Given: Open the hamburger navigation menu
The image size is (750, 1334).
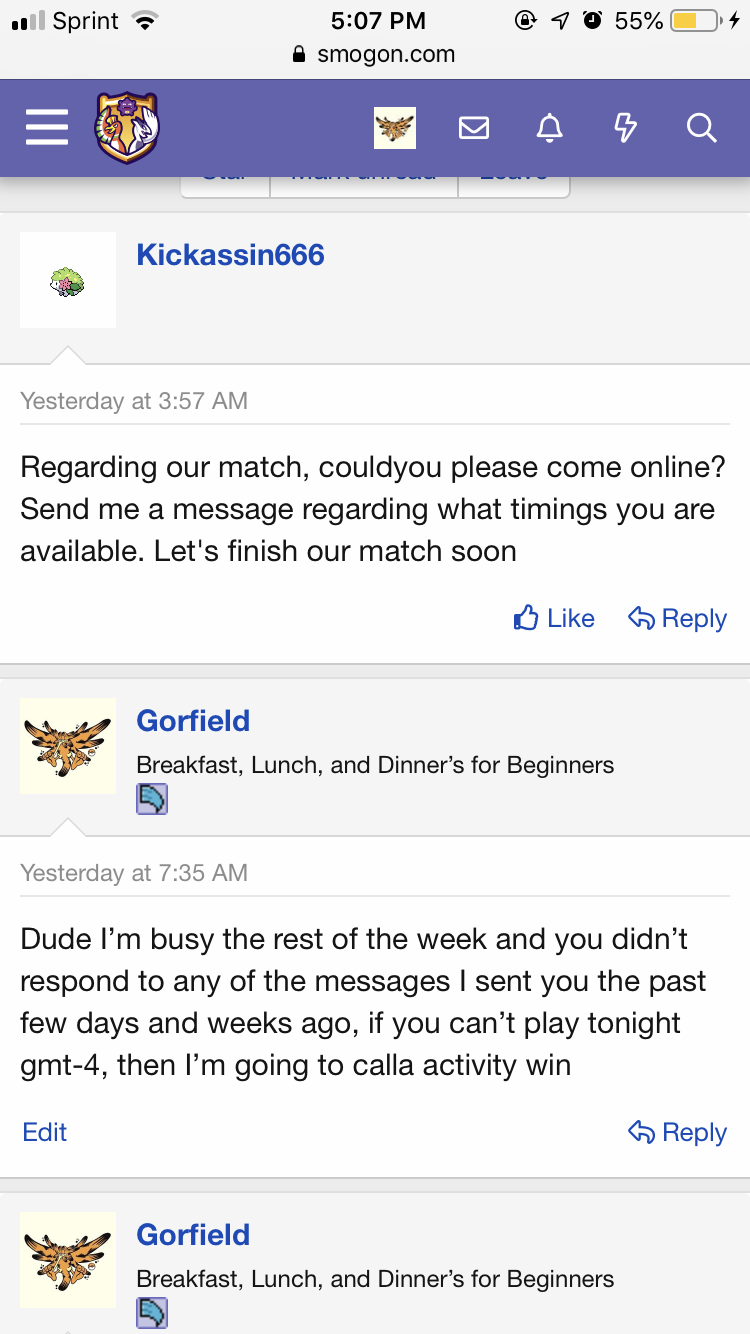Looking at the screenshot, I should pyautogui.click(x=47, y=128).
